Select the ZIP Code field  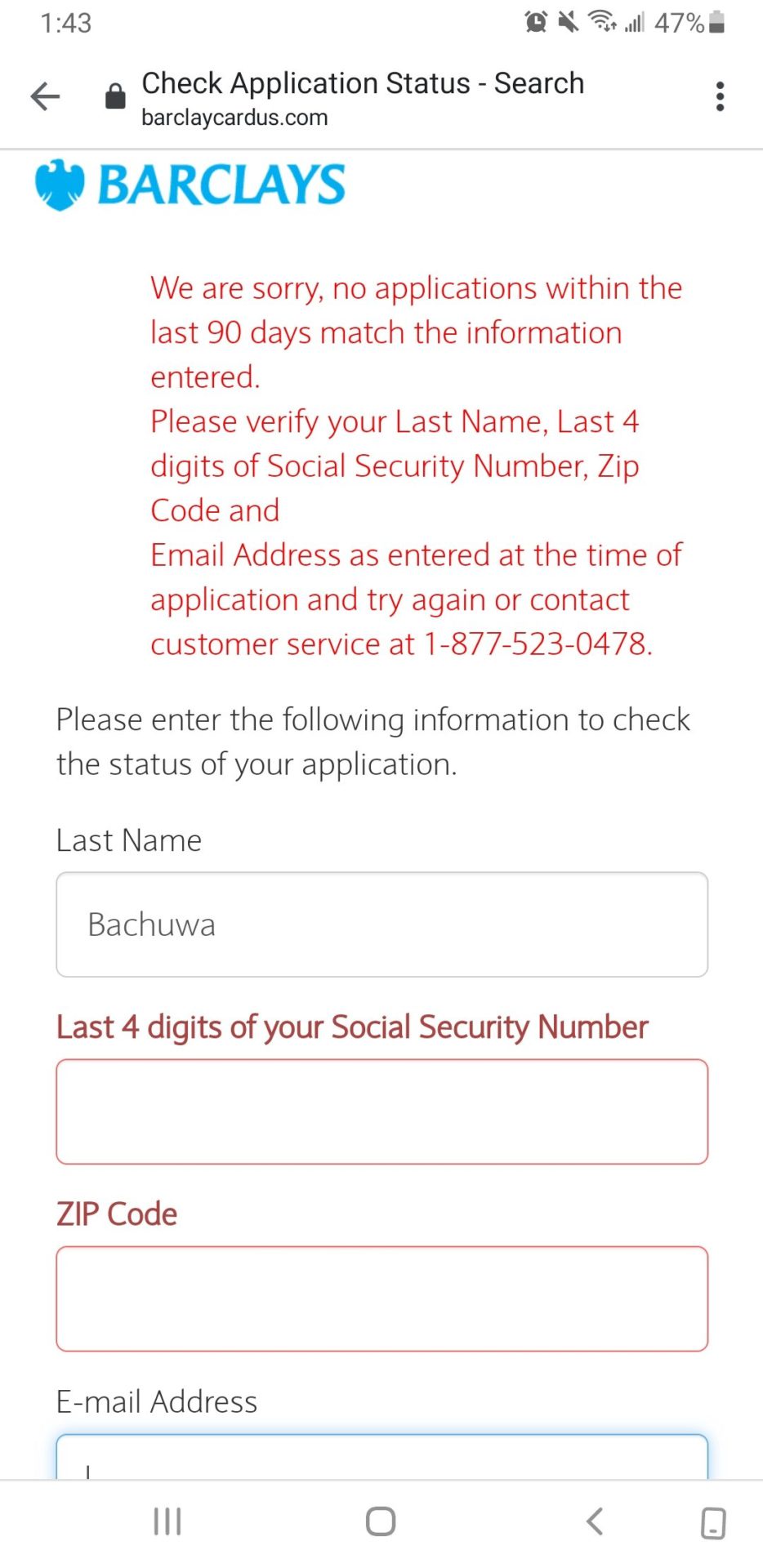tap(381, 1298)
